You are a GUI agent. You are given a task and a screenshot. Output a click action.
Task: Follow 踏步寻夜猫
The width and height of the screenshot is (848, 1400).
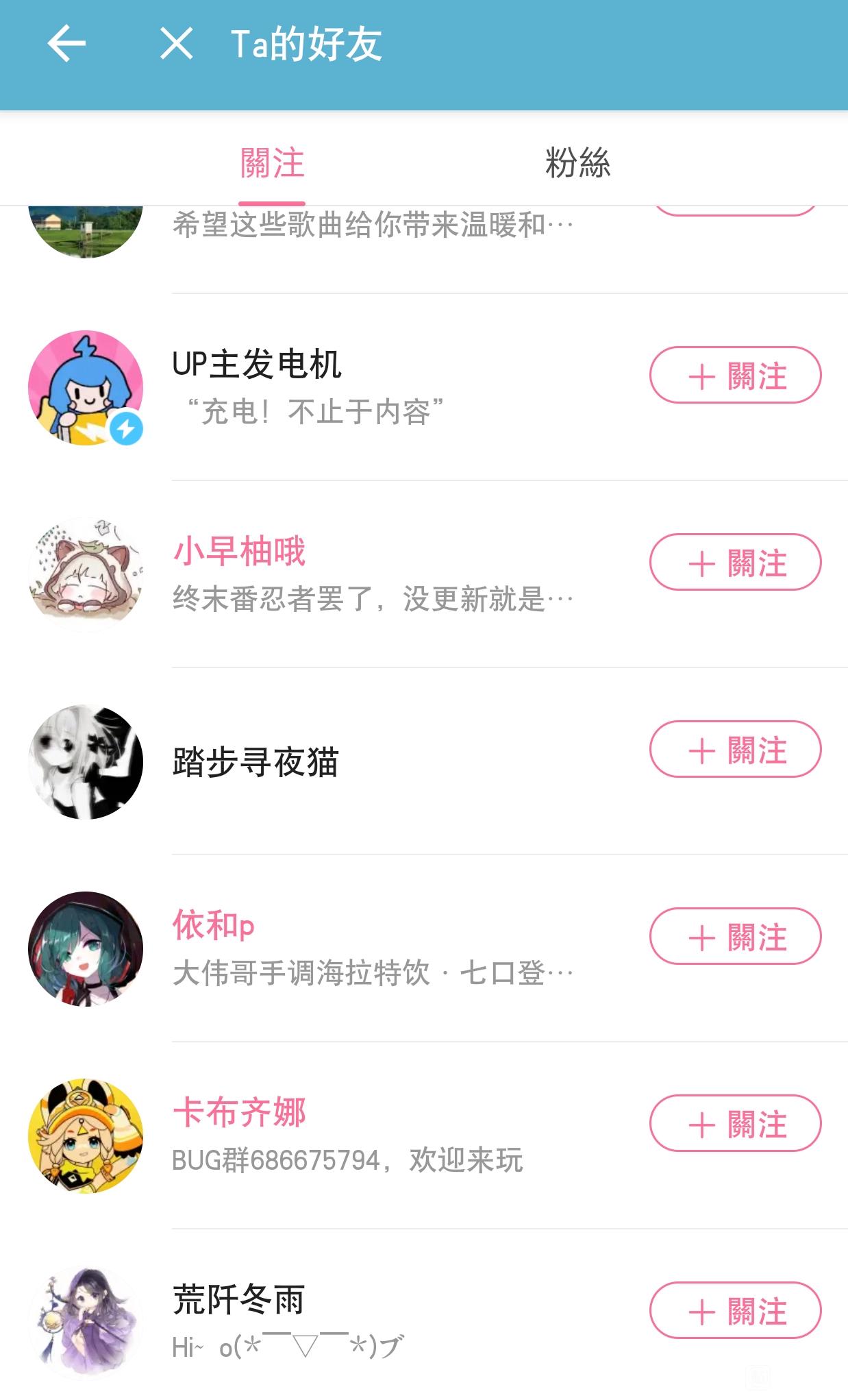point(735,750)
